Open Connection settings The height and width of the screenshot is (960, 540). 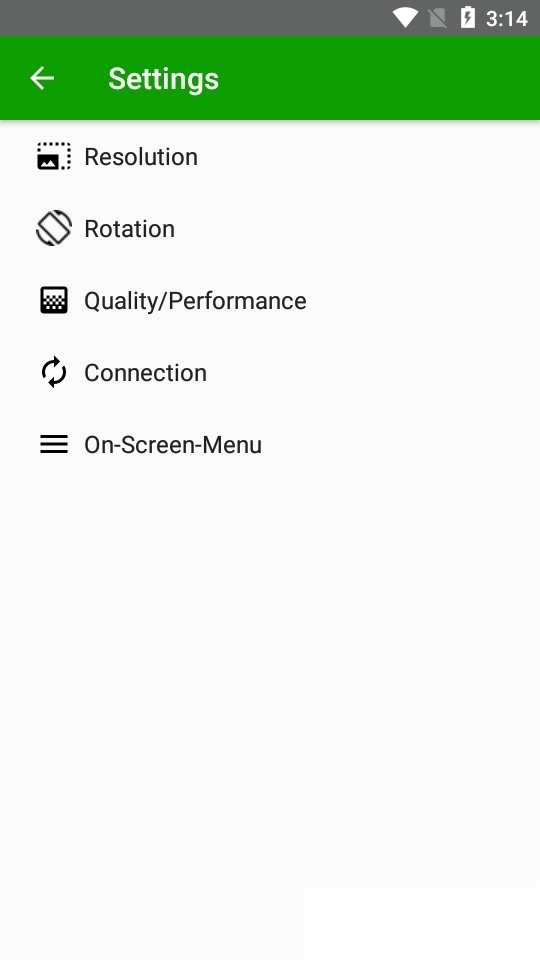point(270,373)
